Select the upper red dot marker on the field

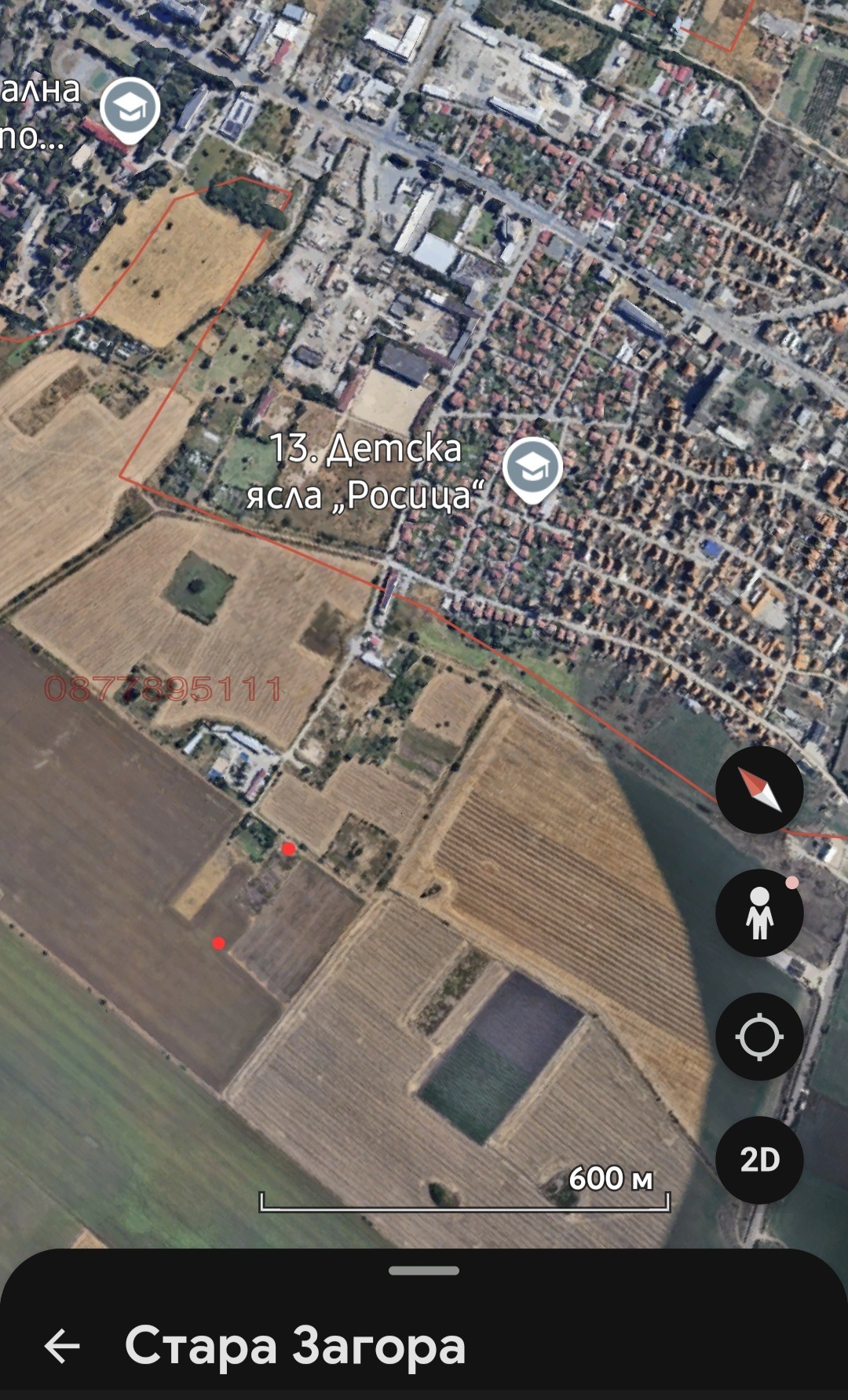pyautogui.click(x=288, y=849)
